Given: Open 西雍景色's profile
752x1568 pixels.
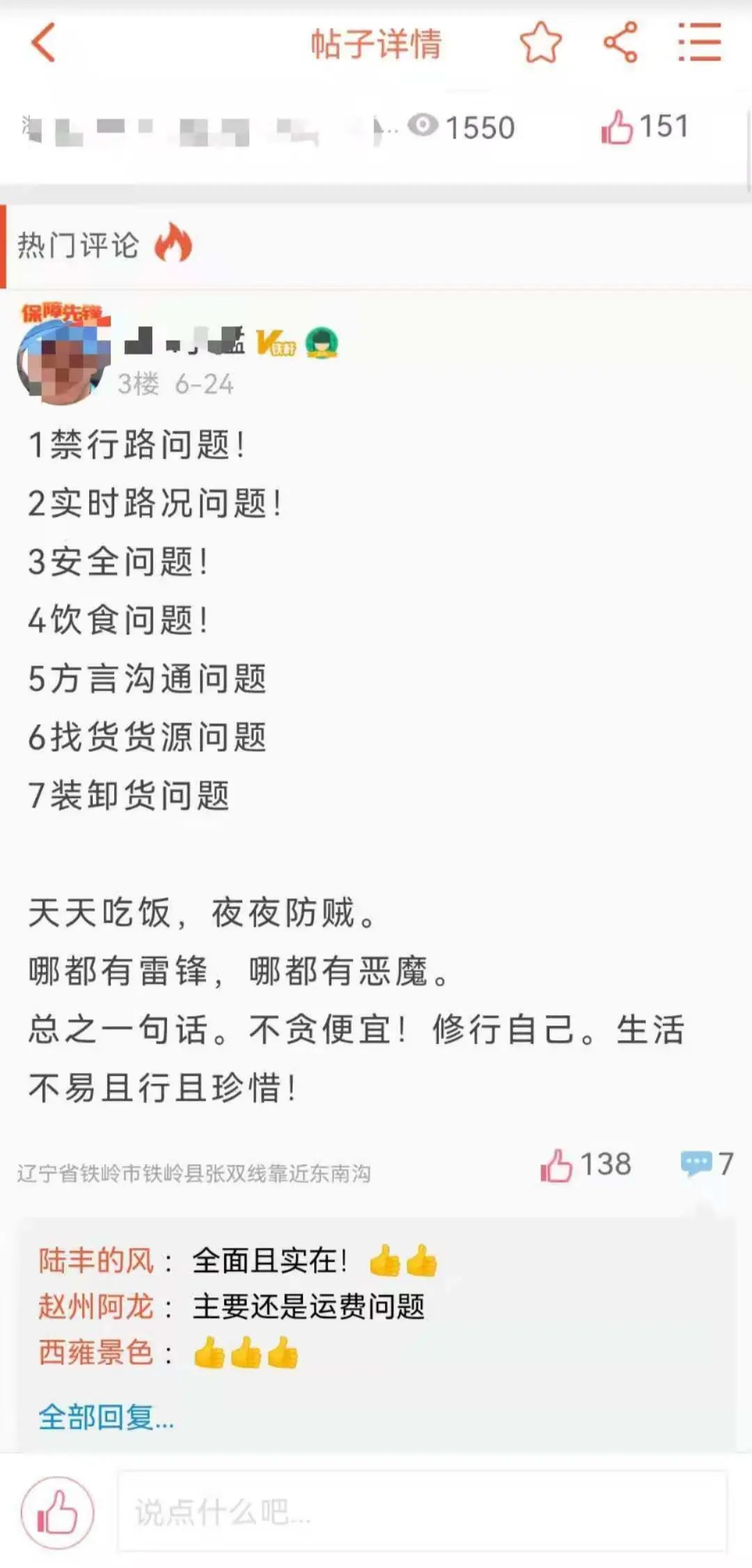Looking at the screenshot, I should [96, 1352].
